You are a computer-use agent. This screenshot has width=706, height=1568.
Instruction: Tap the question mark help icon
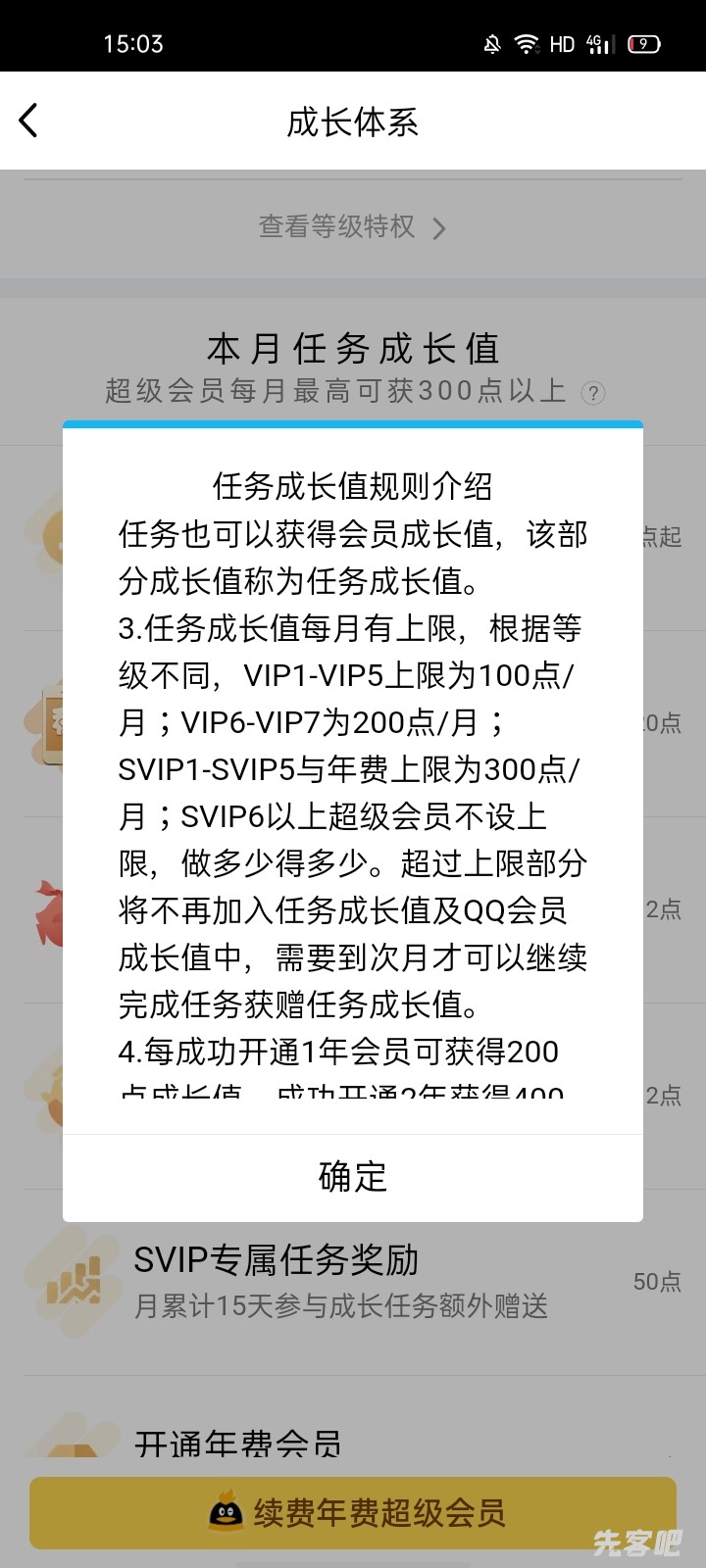coord(593,393)
